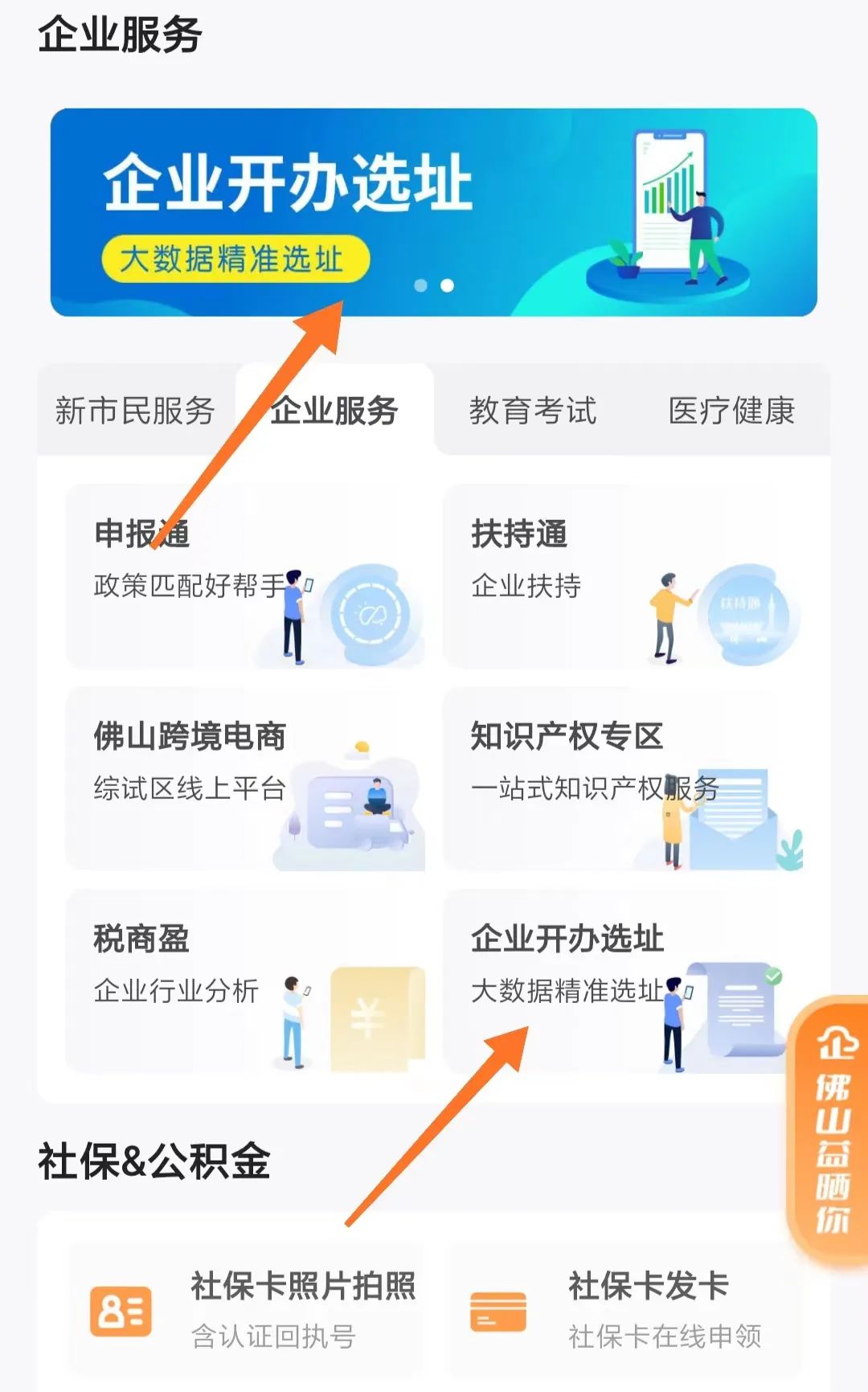Open the 企业开办选址 banner
The image size is (868, 1392).
[x=434, y=212]
